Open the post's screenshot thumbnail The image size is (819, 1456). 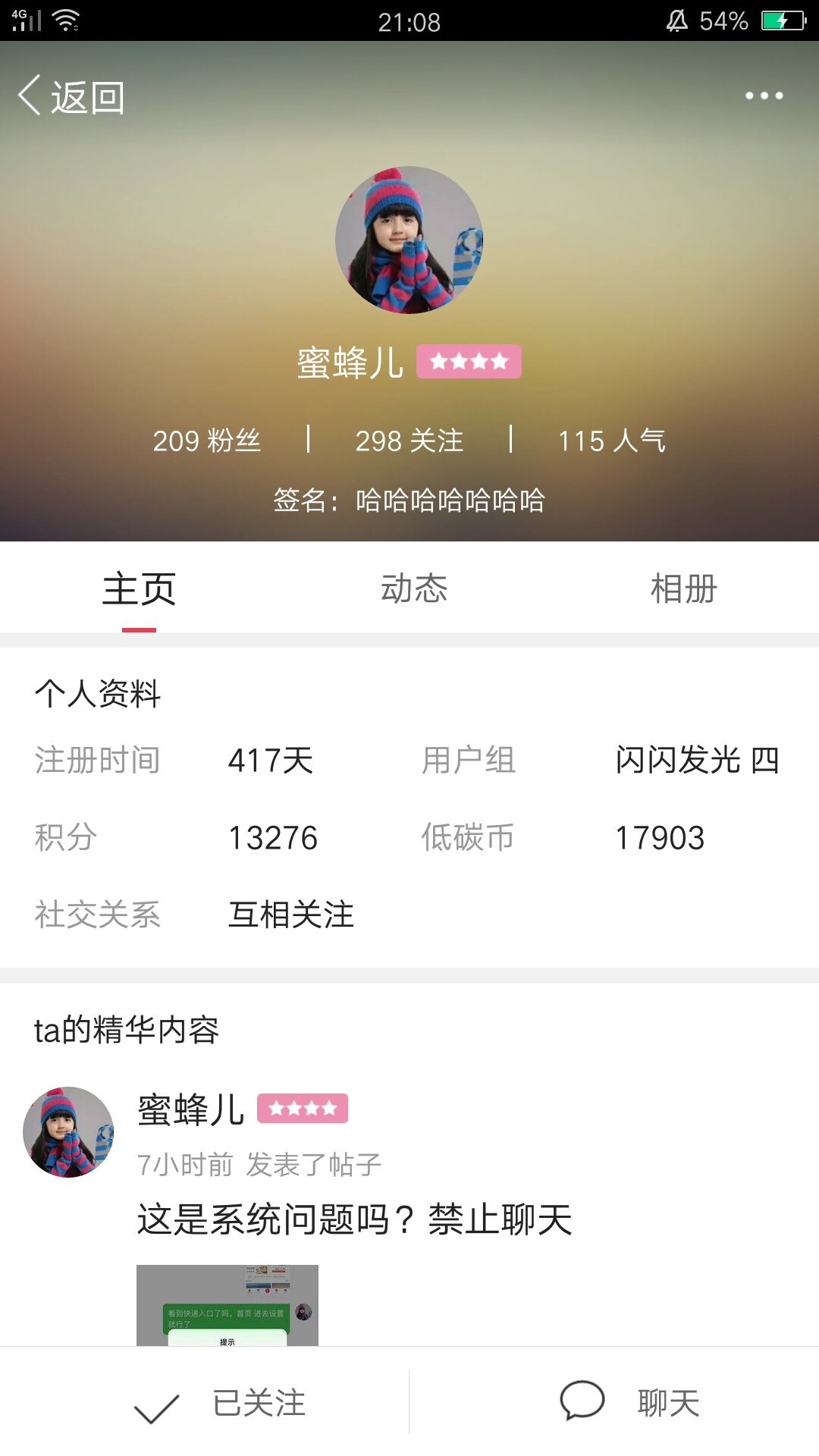[x=227, y=1305]
